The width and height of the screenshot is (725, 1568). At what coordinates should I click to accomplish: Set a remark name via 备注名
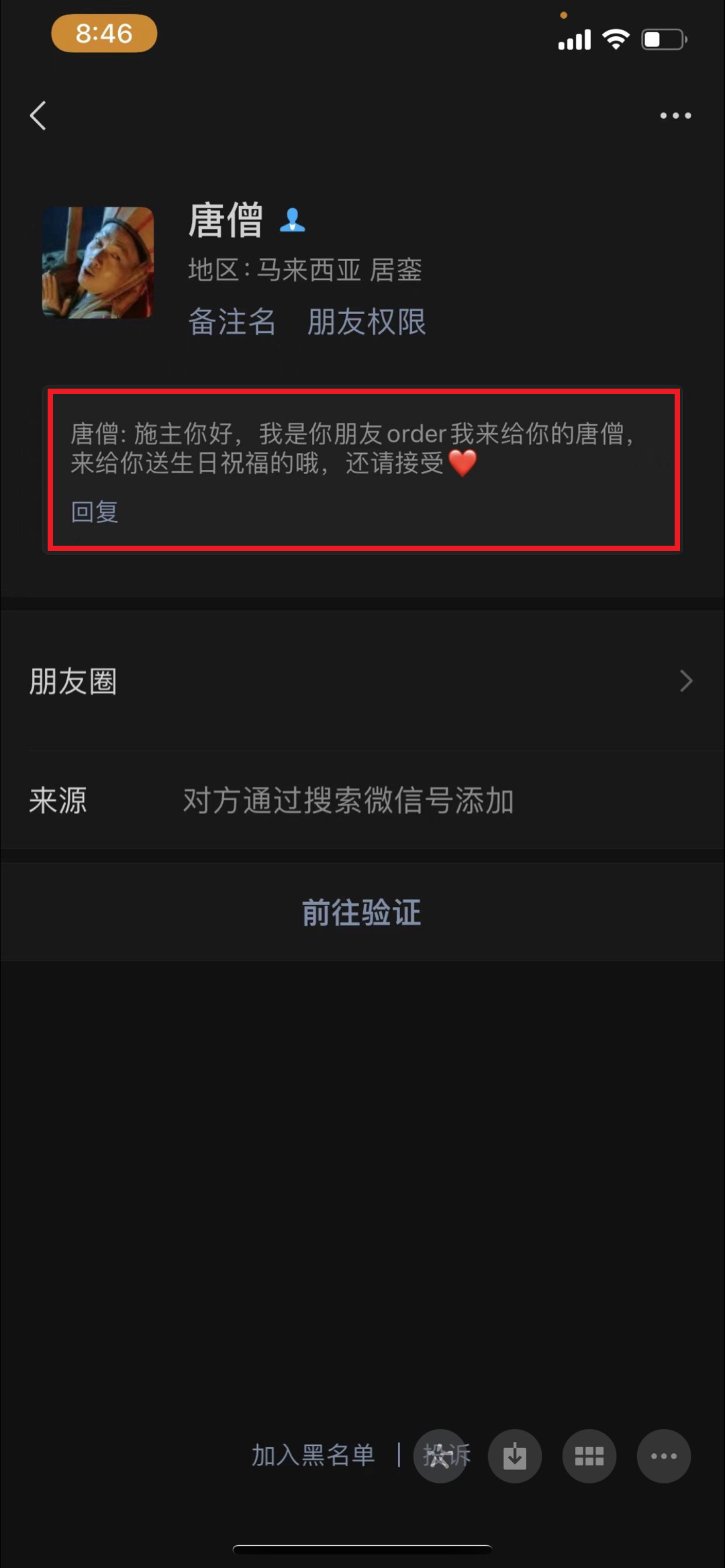pos(232,322)
